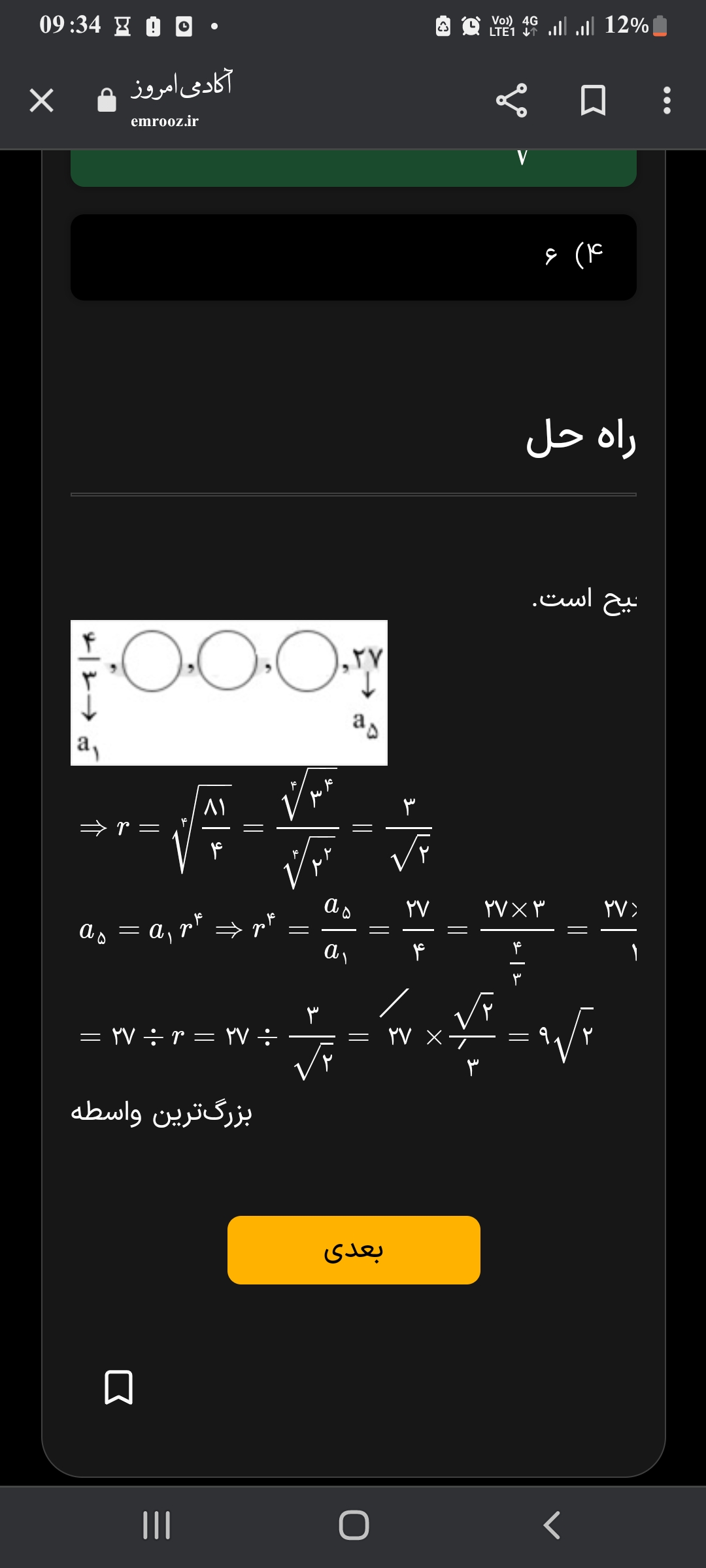
Task: Tap the بعدی (next) button
Action: coord(353,1249)
